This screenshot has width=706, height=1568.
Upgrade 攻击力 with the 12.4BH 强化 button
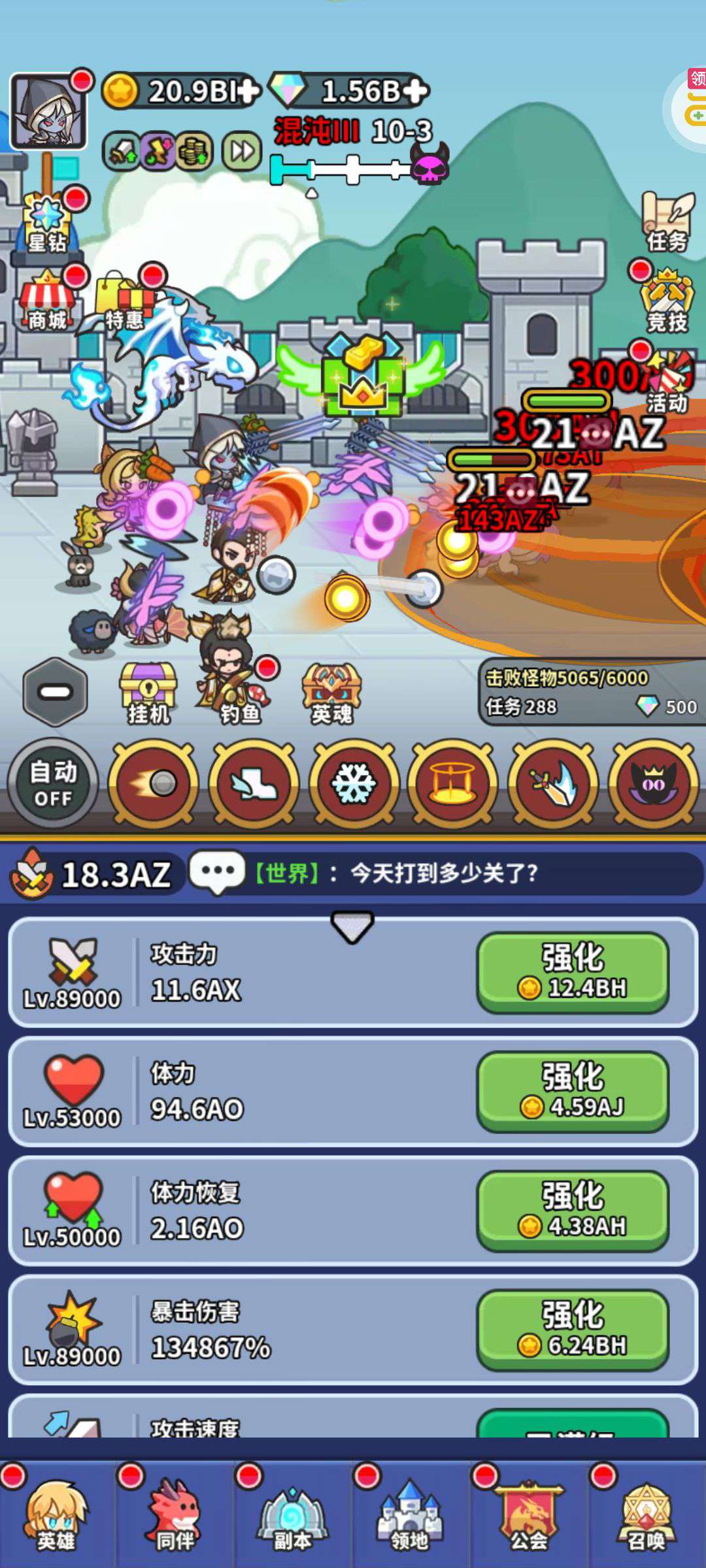pyautogui.click(x=573, y=973)
